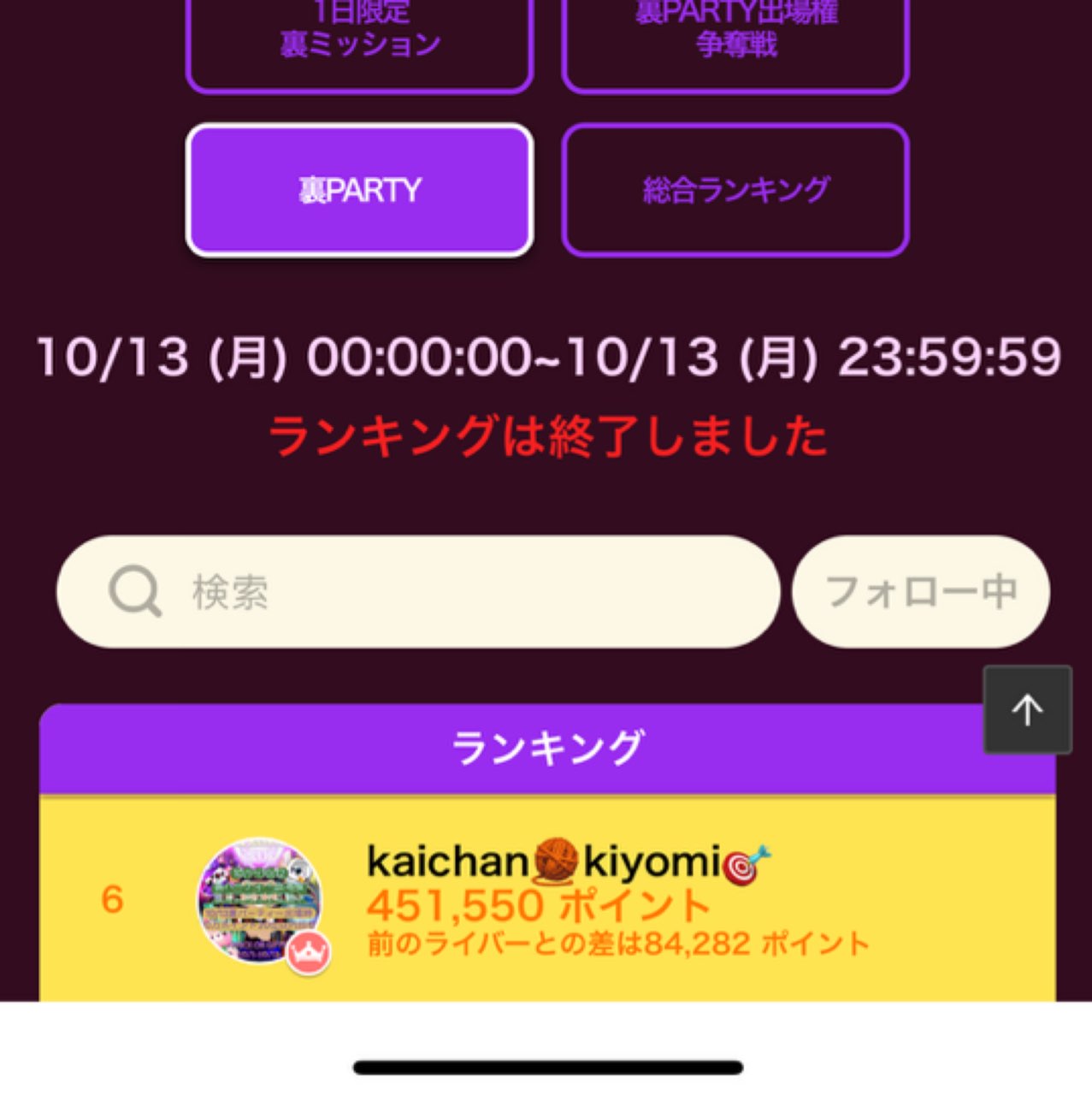Switch to the 総合ランキング tab

point(735,190)
